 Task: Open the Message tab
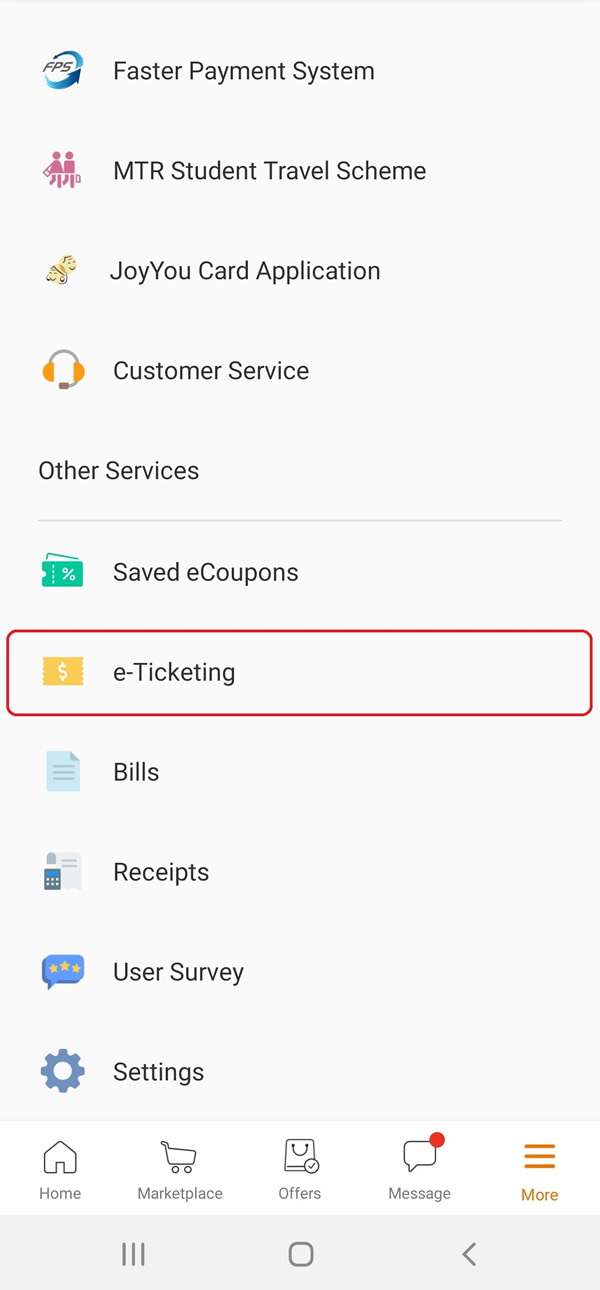point(420,1169)
